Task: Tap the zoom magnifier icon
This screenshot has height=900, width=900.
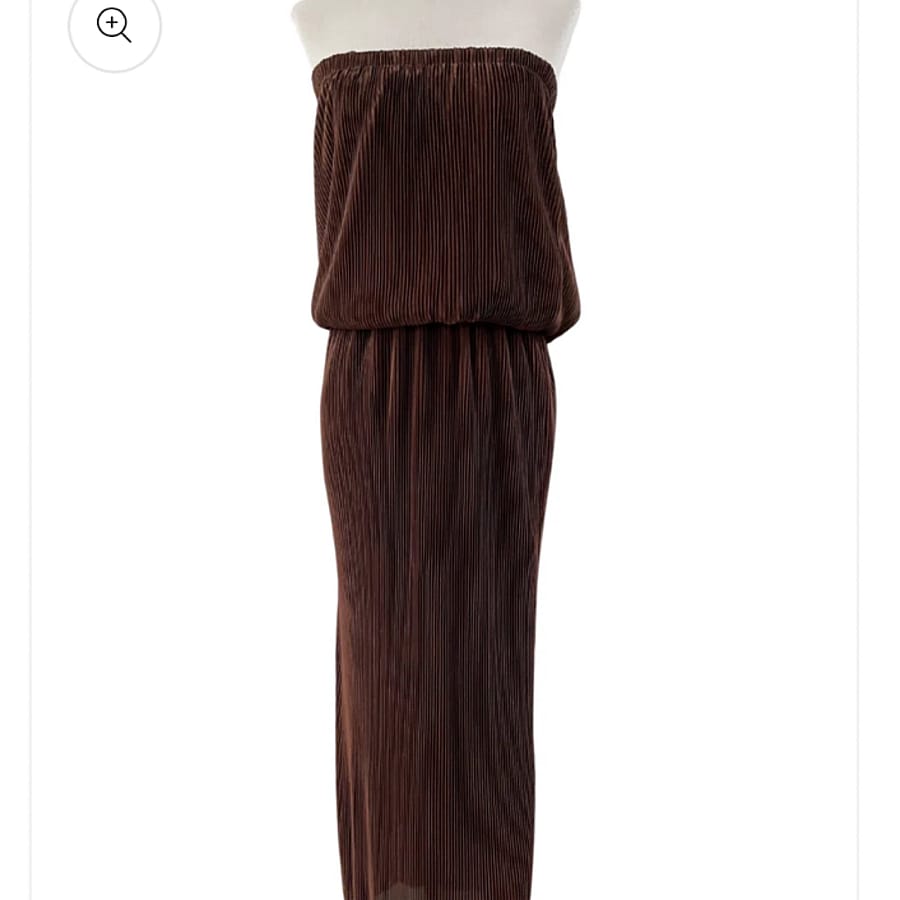Action: [x=114, y=25]
